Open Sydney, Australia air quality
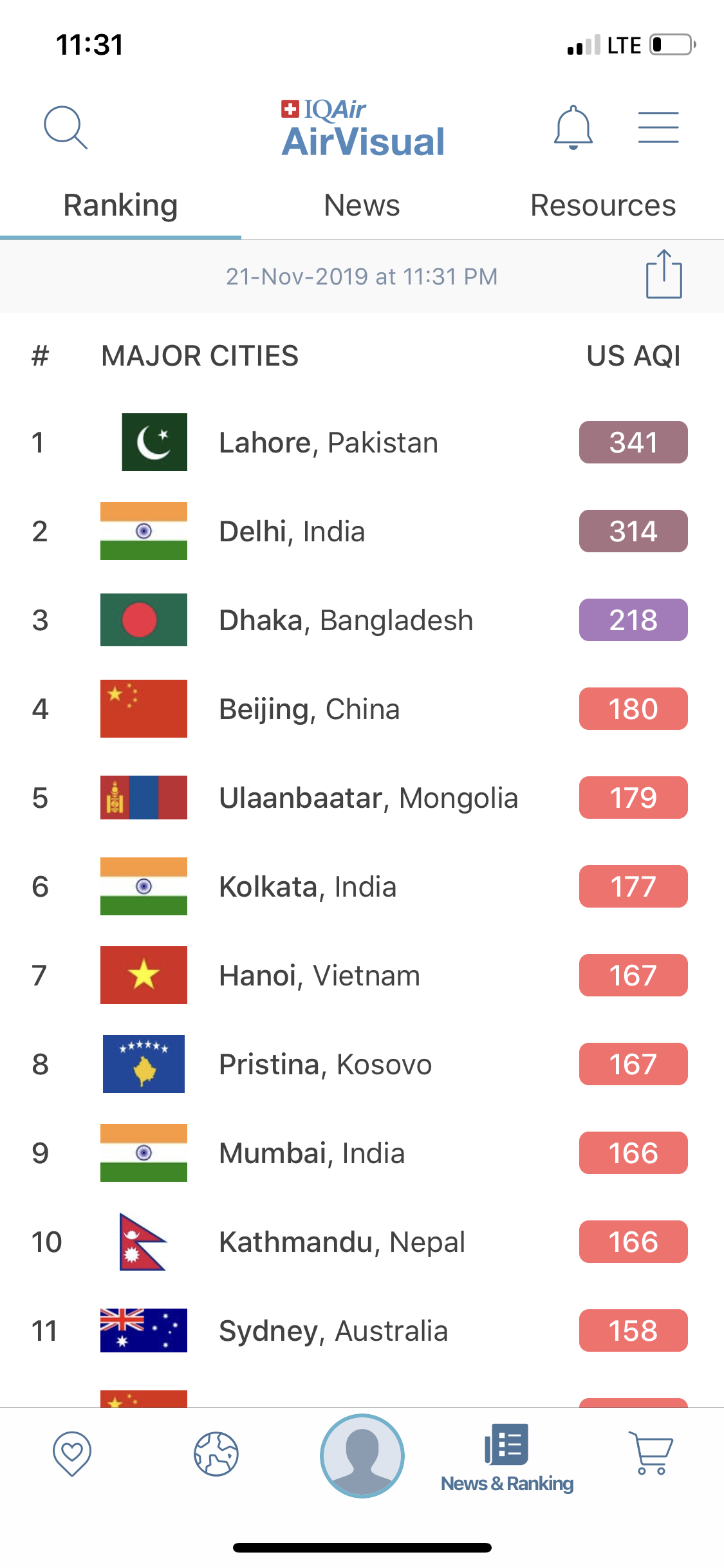Screen dimensions: 724x1568 click(362, 1330)
